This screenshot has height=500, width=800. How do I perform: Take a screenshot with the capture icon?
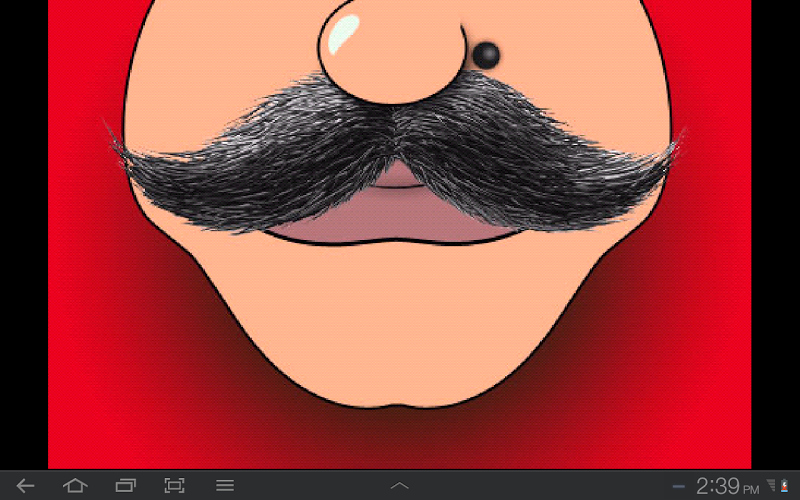(175, 486)
